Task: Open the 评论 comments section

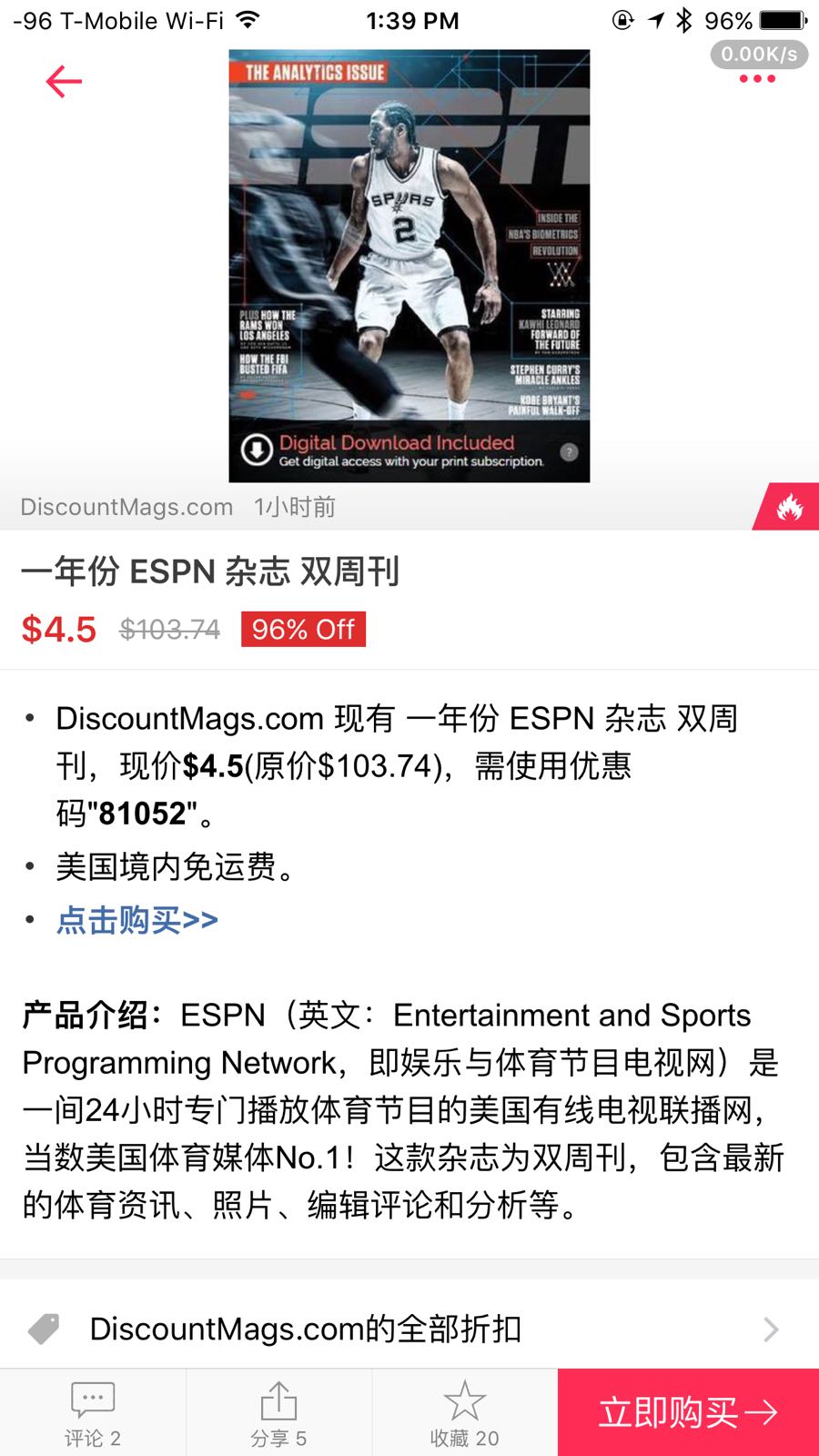Action: pyautogui.click(x=93, y=1412)
